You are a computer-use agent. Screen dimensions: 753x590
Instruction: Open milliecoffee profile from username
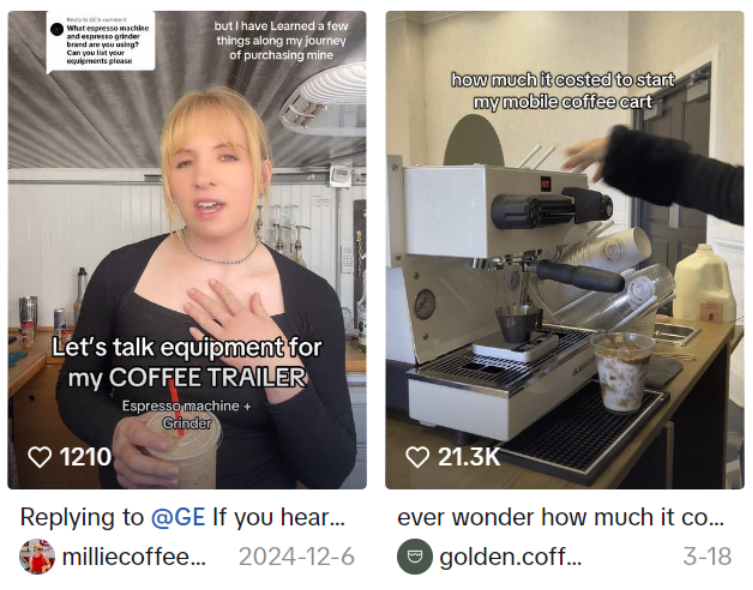tap(134, 556)
